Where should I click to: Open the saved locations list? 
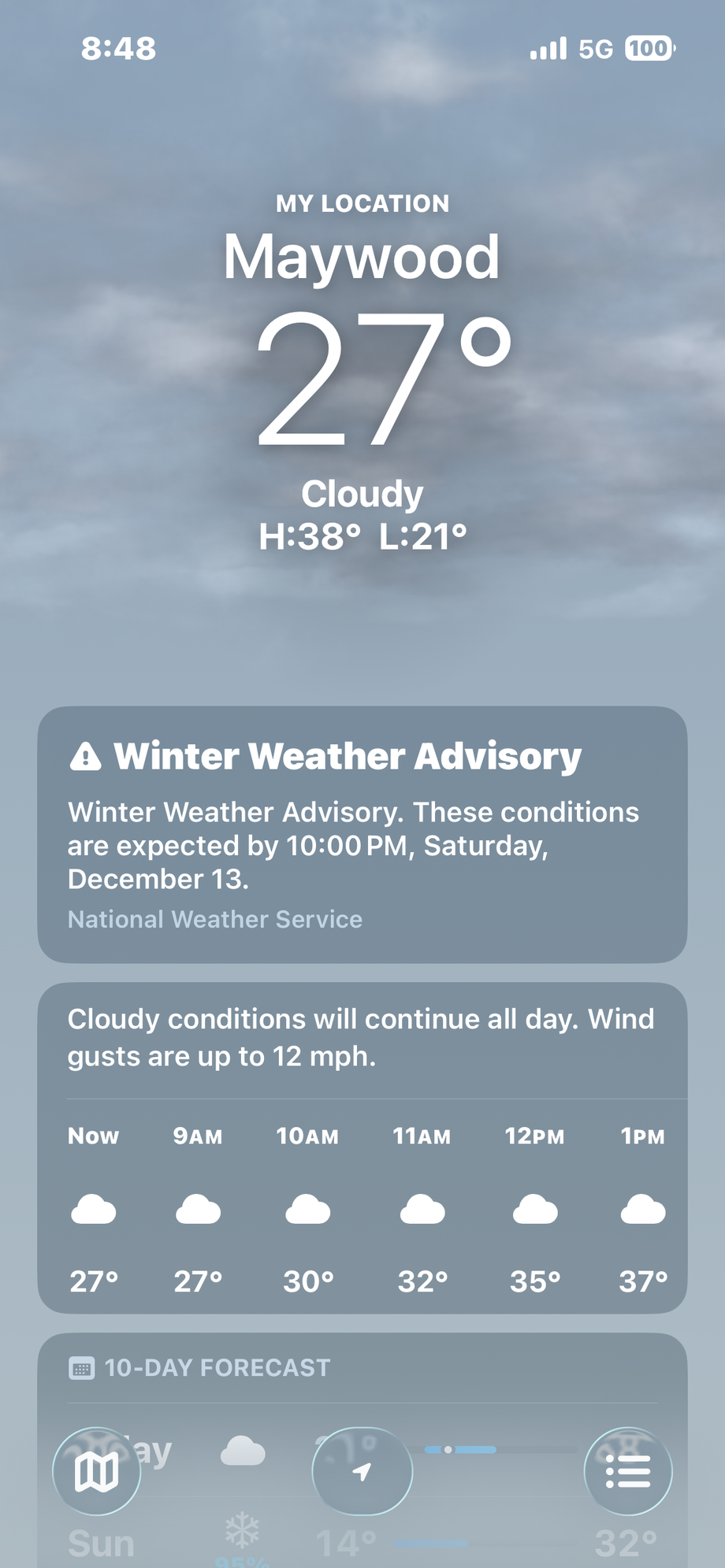tap(627, 1471)
